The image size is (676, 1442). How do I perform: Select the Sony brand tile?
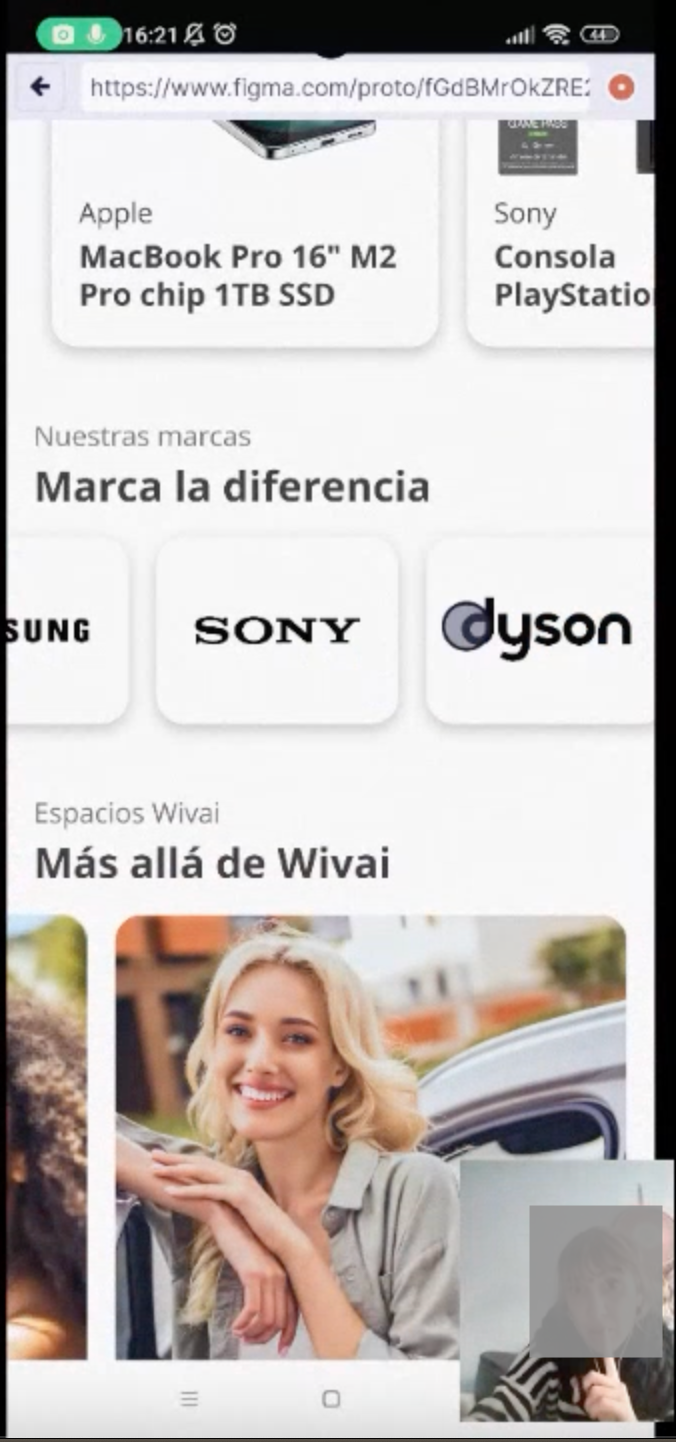[x=277, y=630]
